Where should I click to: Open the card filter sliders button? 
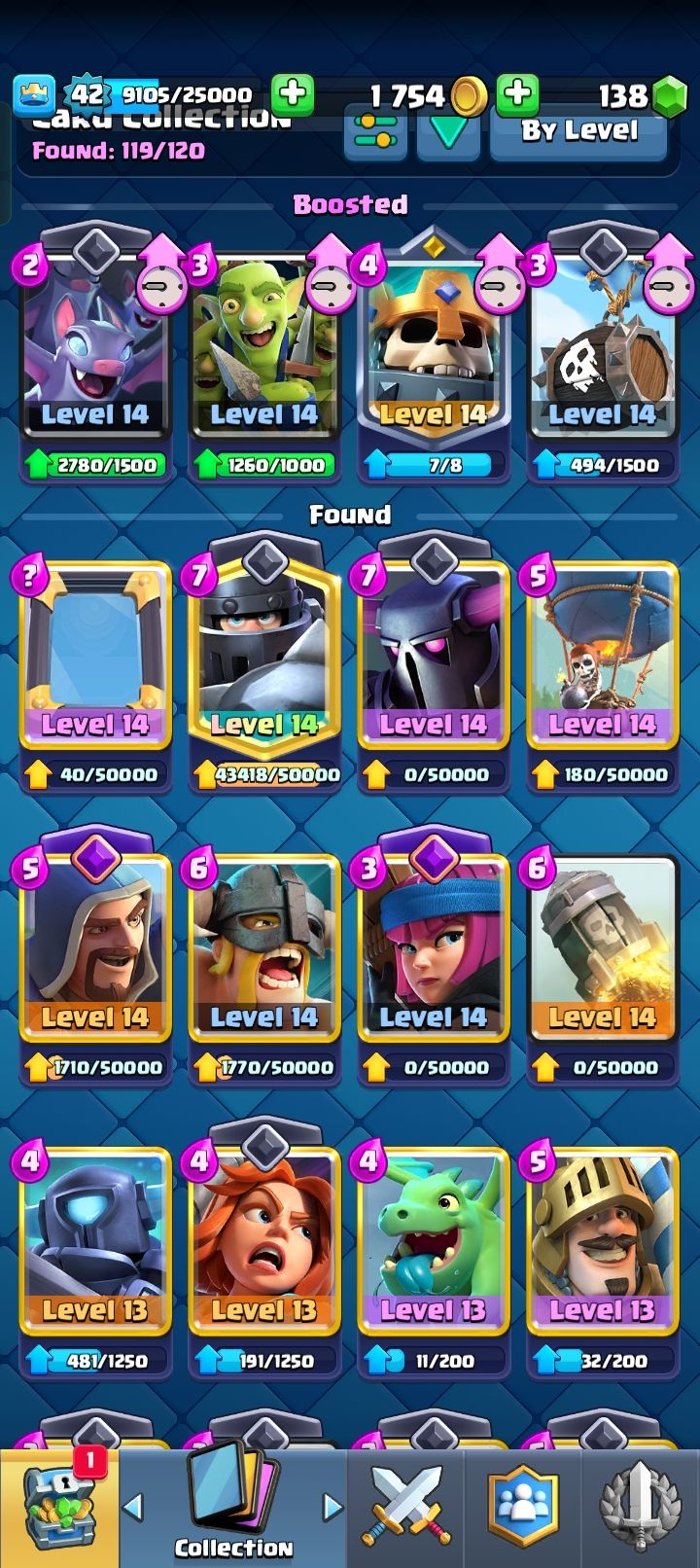point(375,132)
